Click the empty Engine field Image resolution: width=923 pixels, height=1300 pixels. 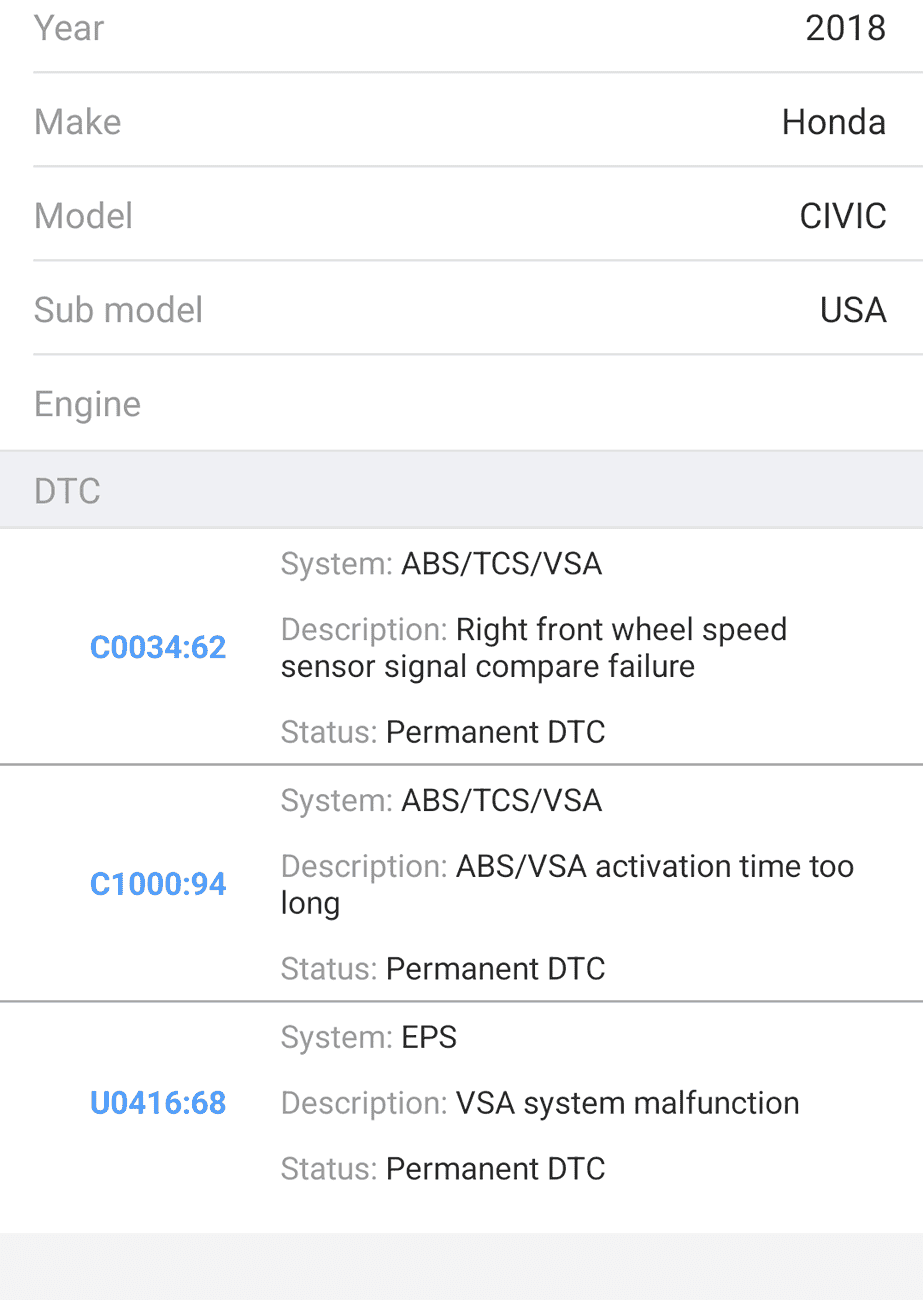pyautogui.click(x=460, y=403)
